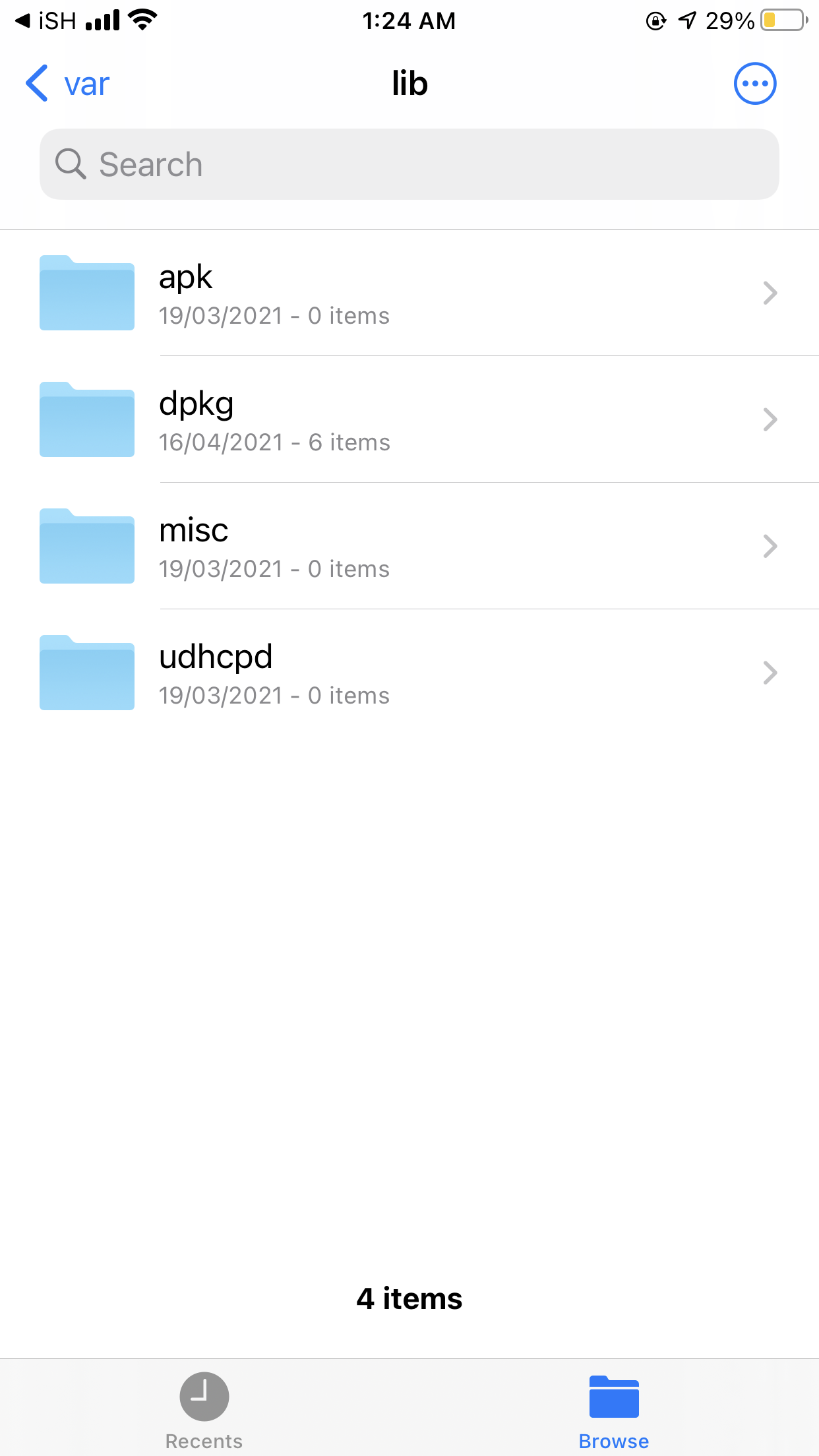
Task: Tap the location arrow status icon
Action: point(686,20)
